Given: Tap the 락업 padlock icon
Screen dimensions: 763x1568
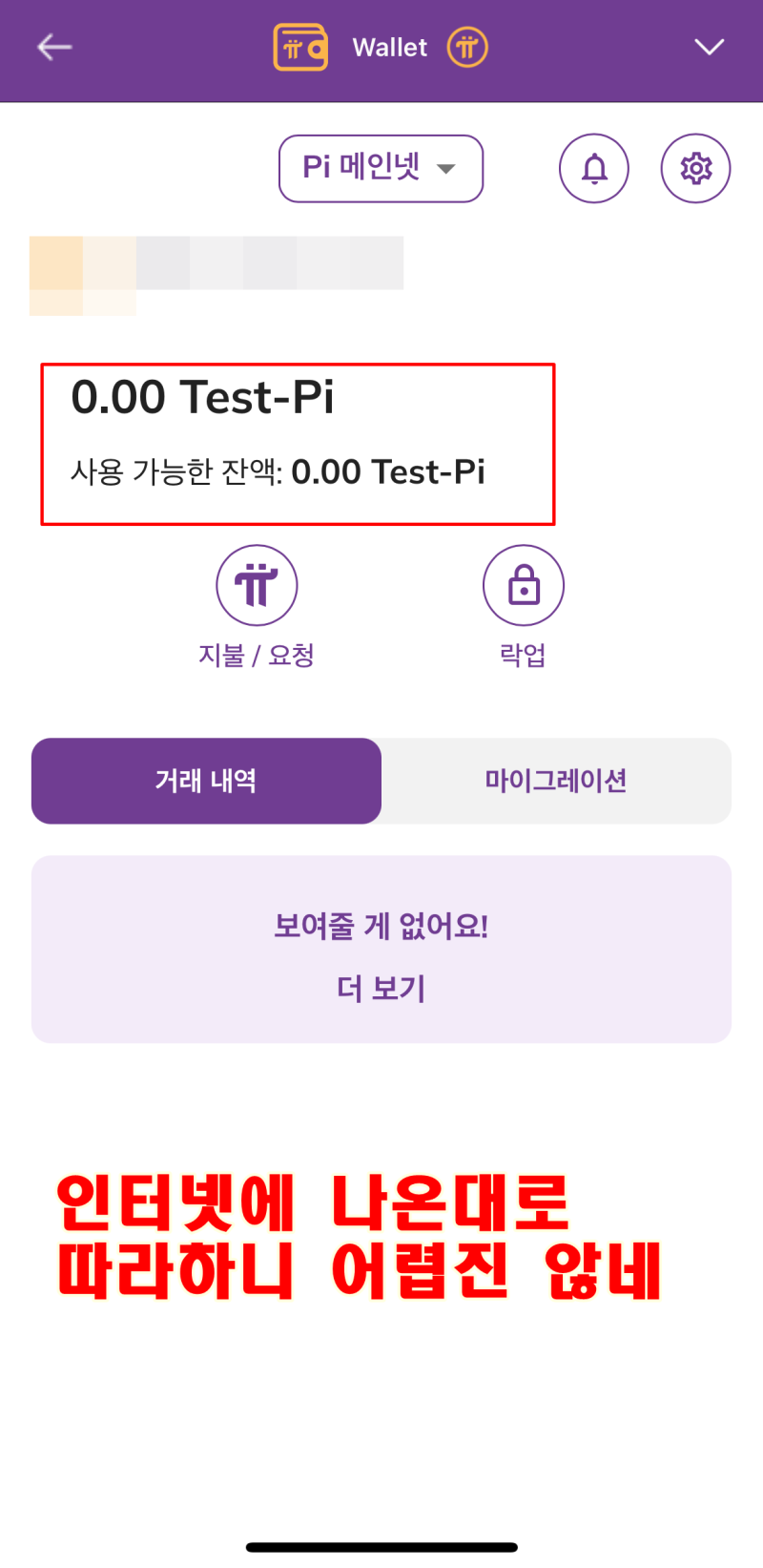Looking at the screenshot, I should tap(524, 585).
